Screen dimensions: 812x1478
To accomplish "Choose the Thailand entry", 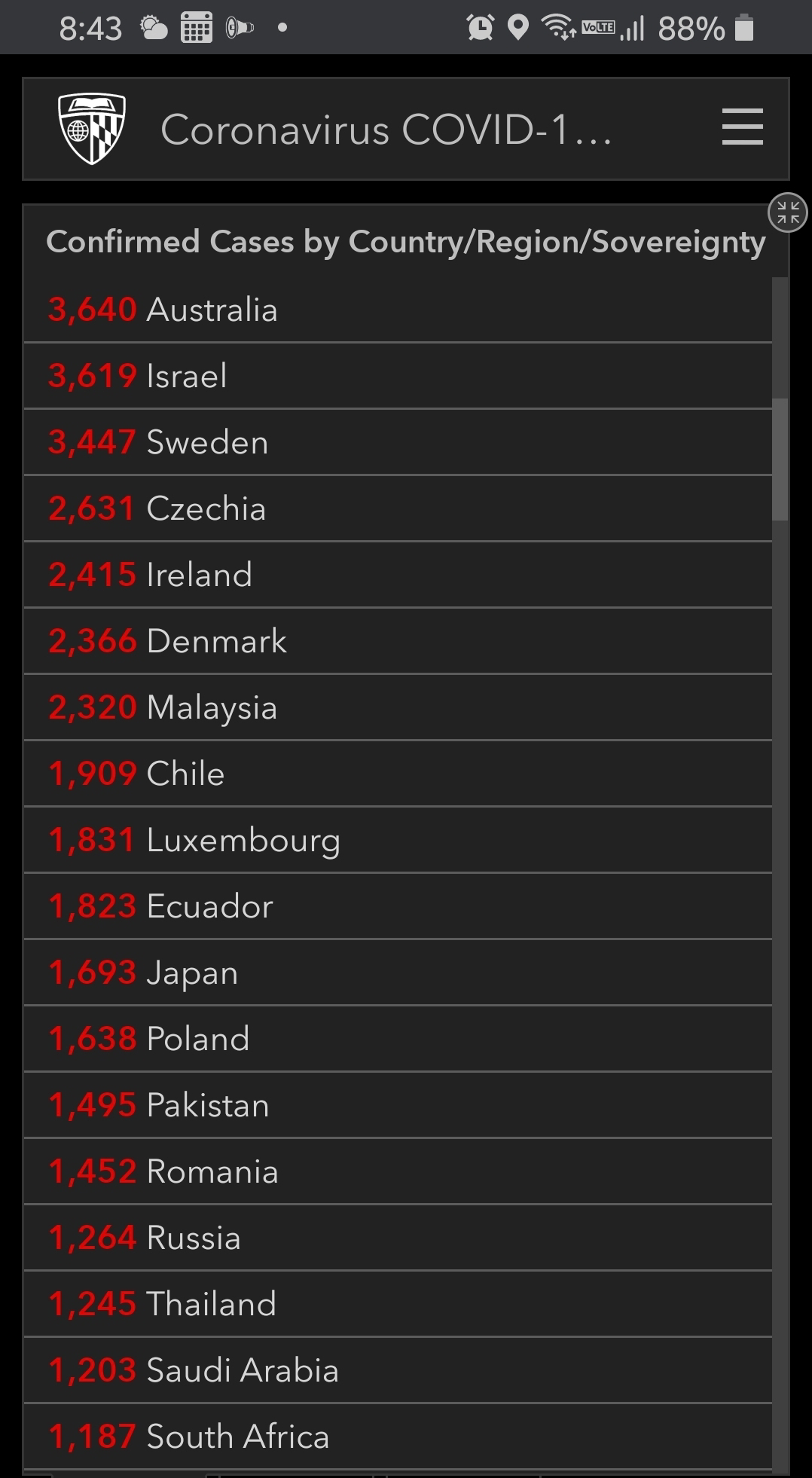I will coord(398,1304).
